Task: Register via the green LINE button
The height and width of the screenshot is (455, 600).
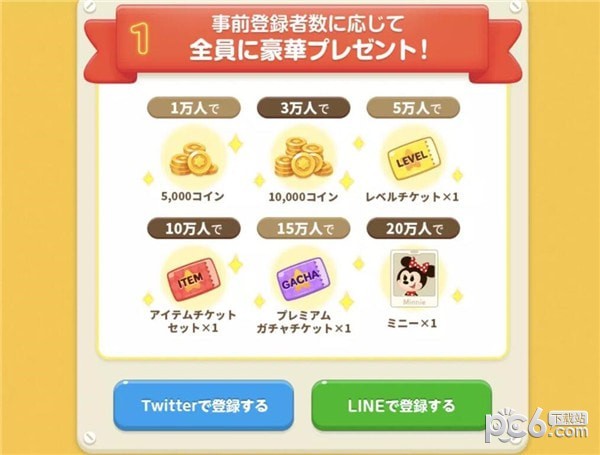Action: [401, 406]
